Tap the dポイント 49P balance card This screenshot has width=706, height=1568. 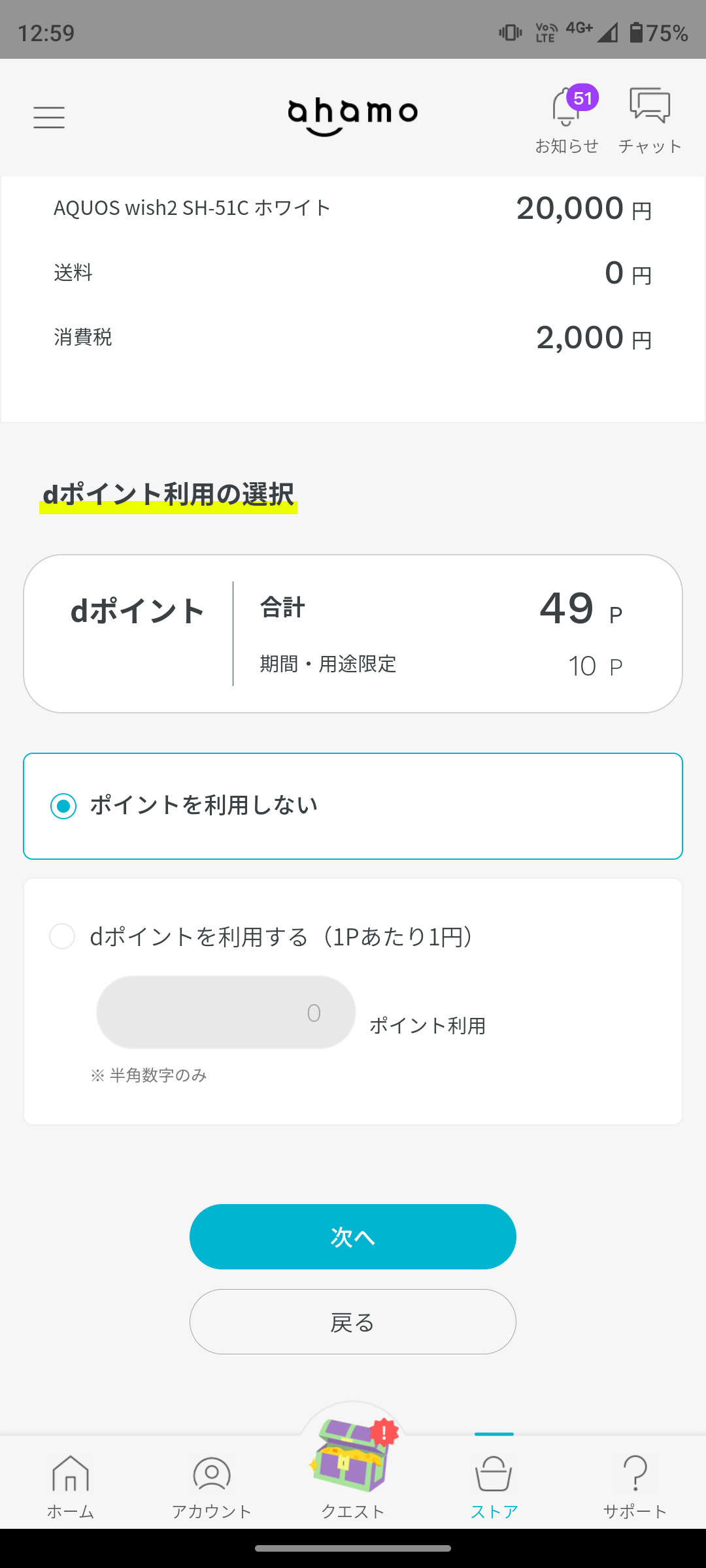coord(353,632)
